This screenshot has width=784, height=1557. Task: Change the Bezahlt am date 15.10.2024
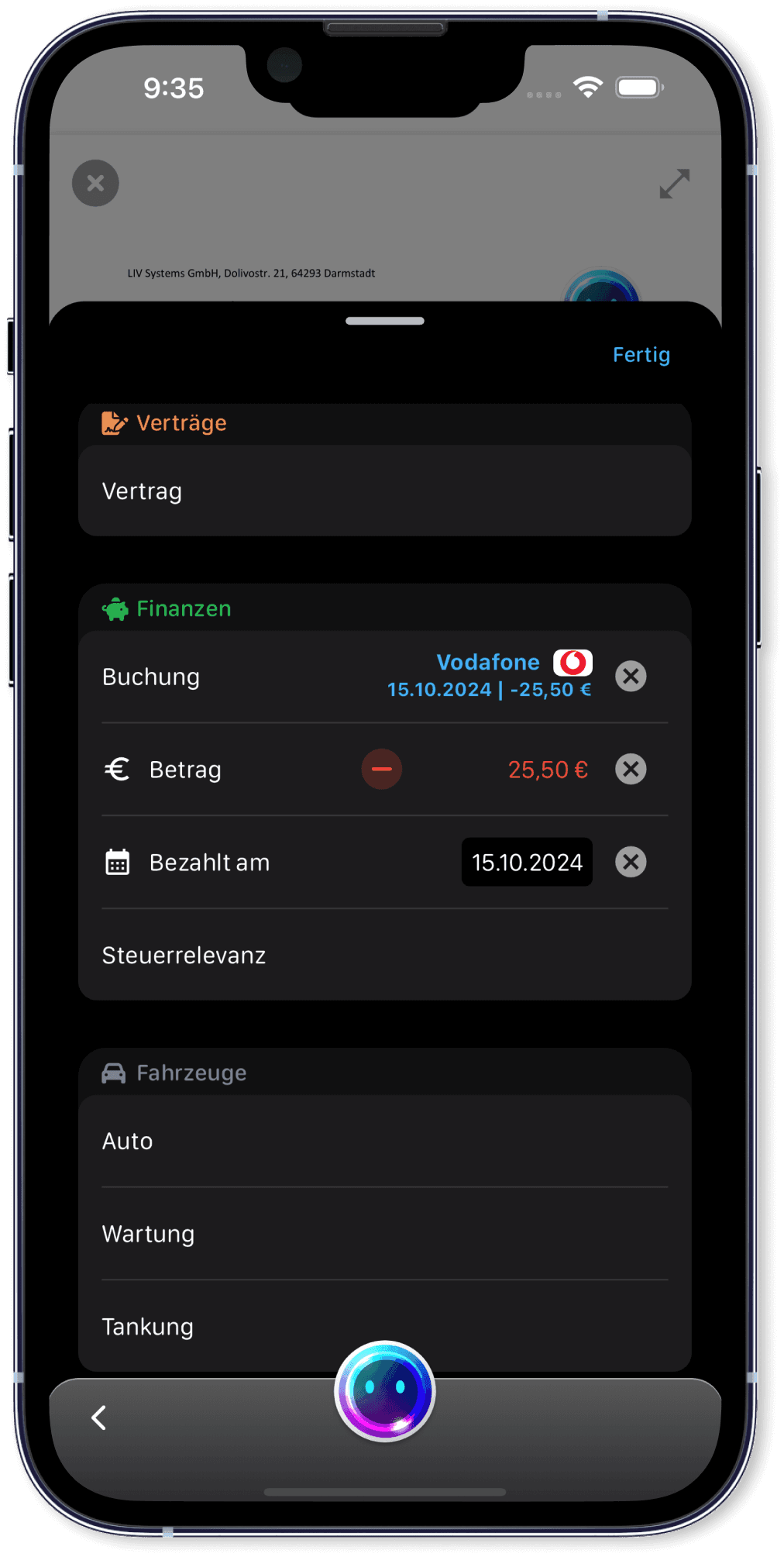pyautogui.click(x=527, y=863)
